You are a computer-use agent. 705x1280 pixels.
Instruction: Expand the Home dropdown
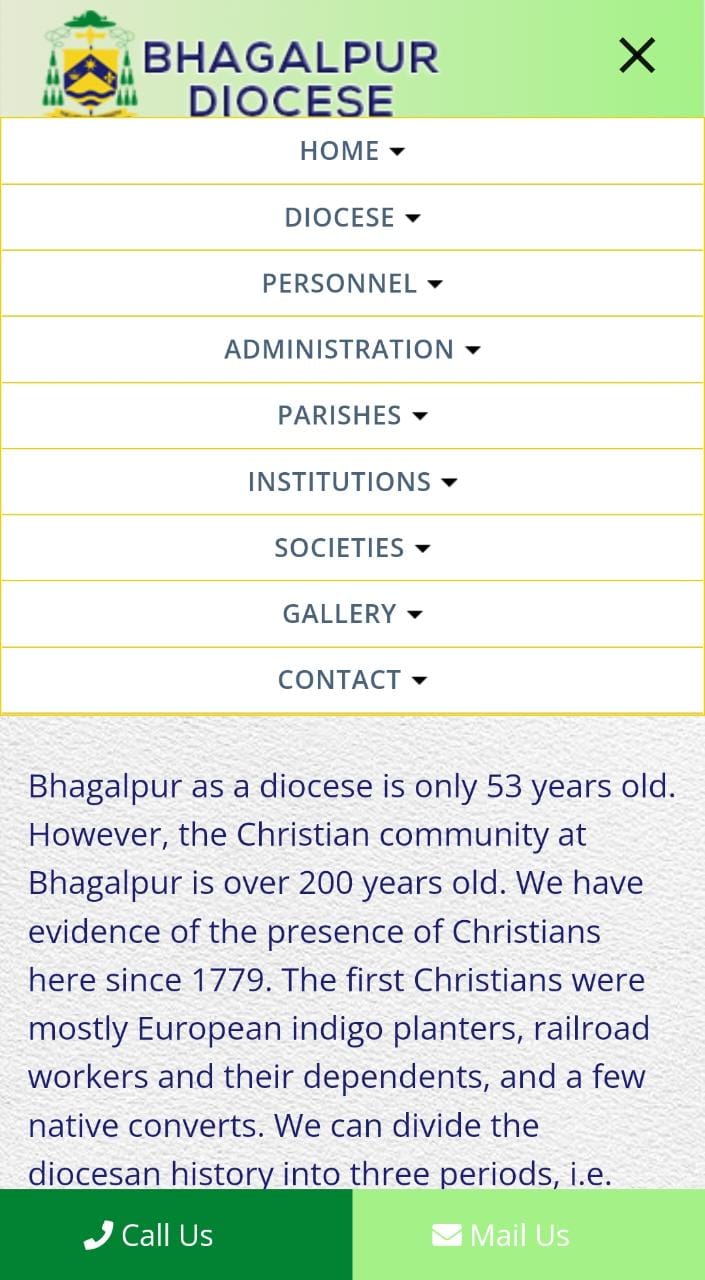click(x=352, y=151)
